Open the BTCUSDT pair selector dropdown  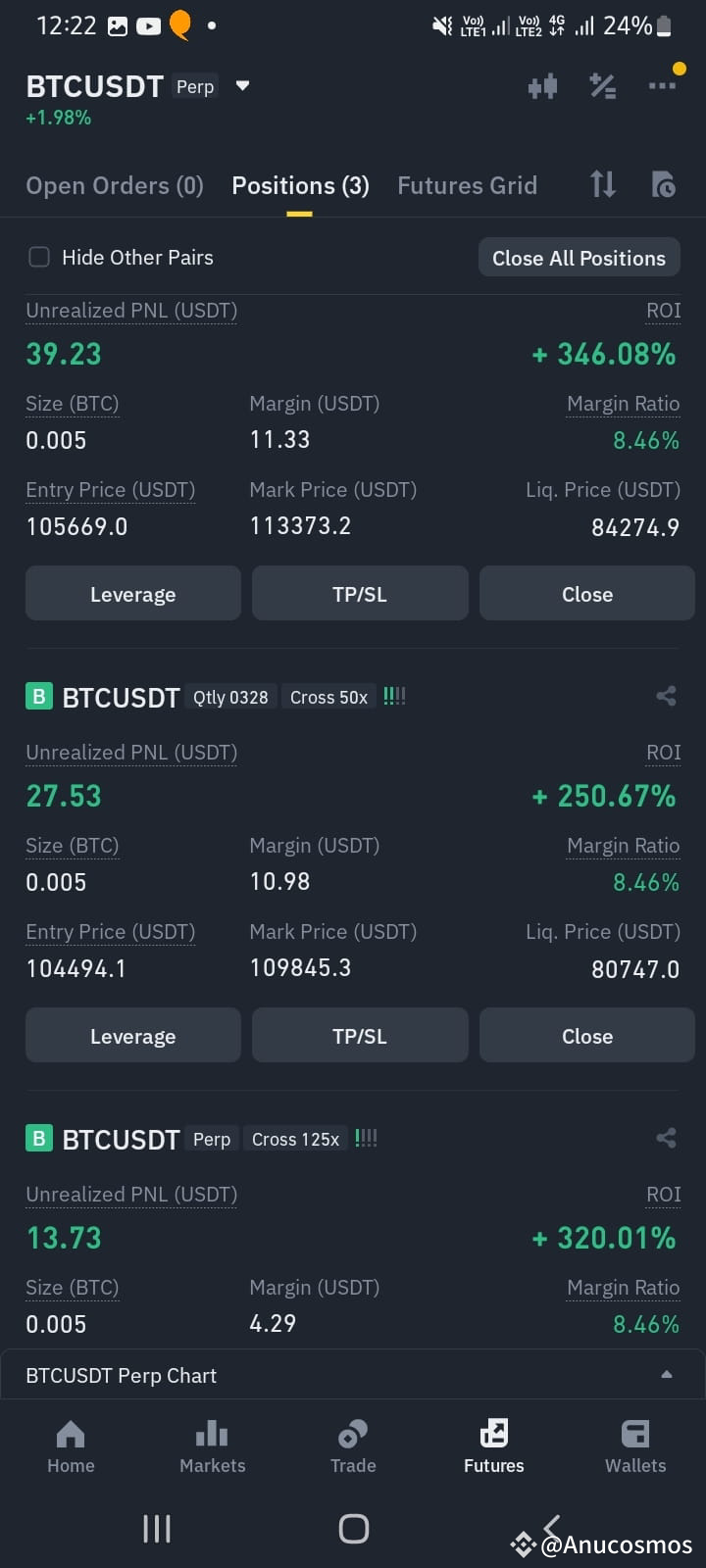coord(242,86)
